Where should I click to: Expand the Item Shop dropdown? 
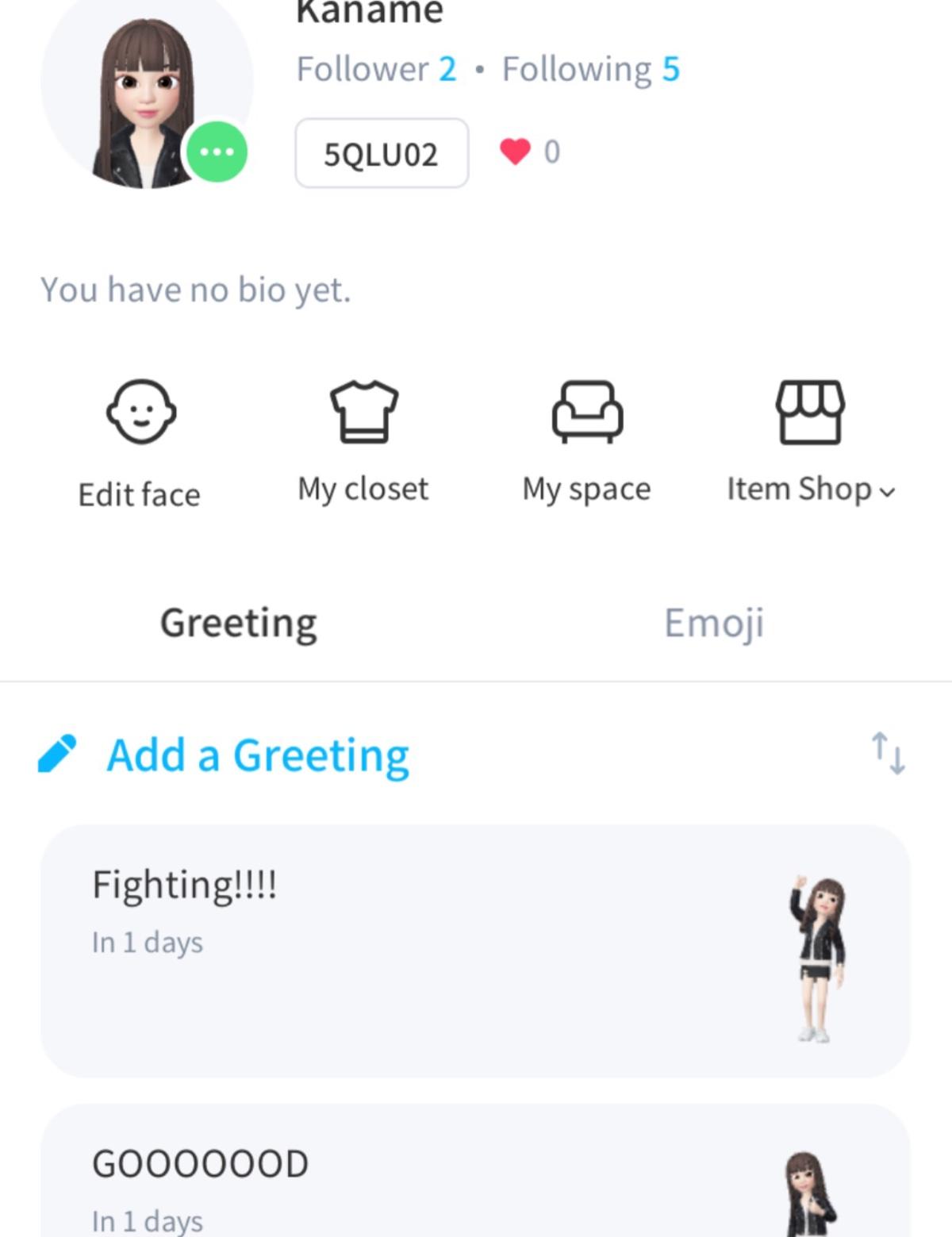coord(811,443)
